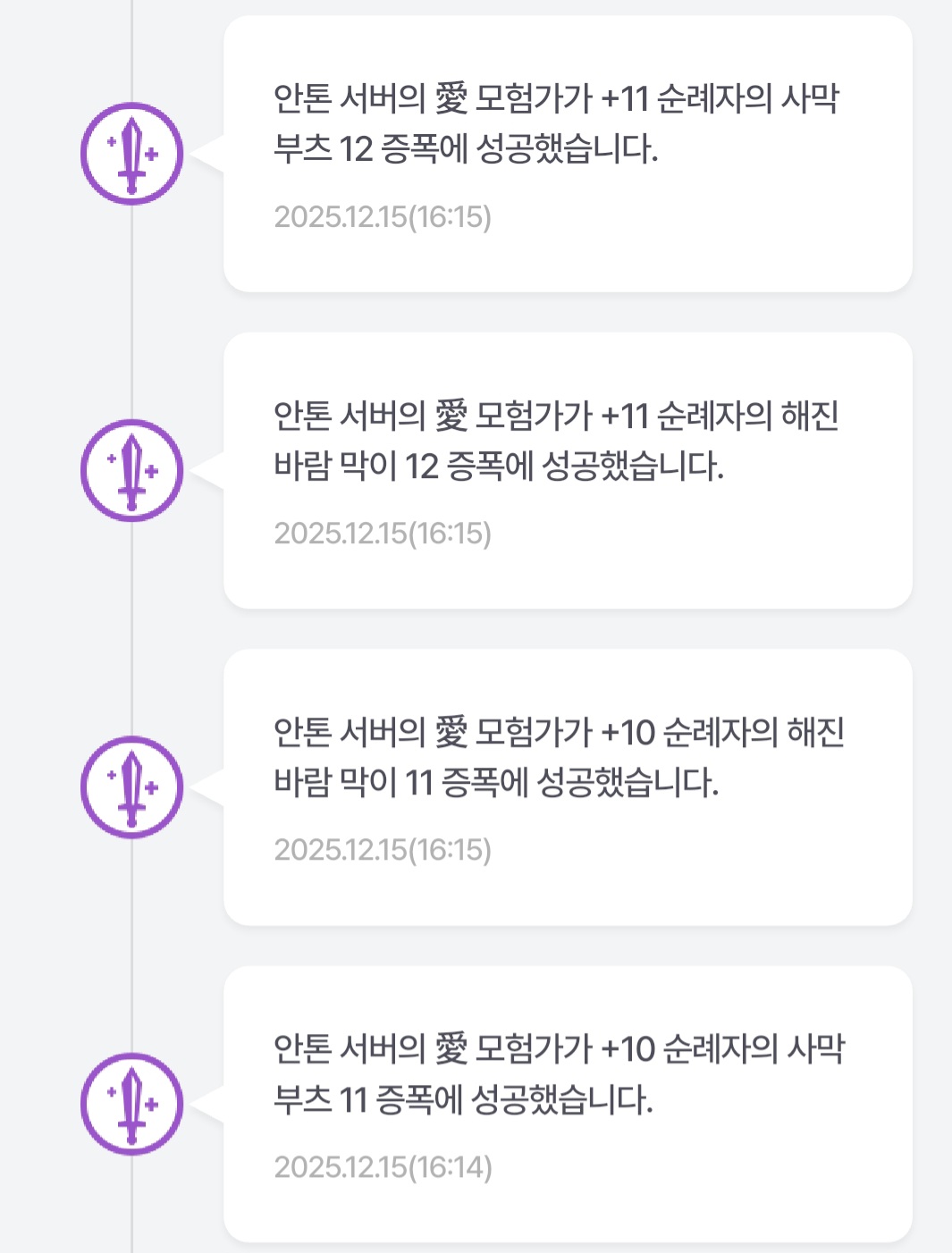Image resolution: width=952 pixels, height=1253 pixels.
Task: Open the +11 사막 부츠 12 증폭 success card
Action: coord(567,154)
